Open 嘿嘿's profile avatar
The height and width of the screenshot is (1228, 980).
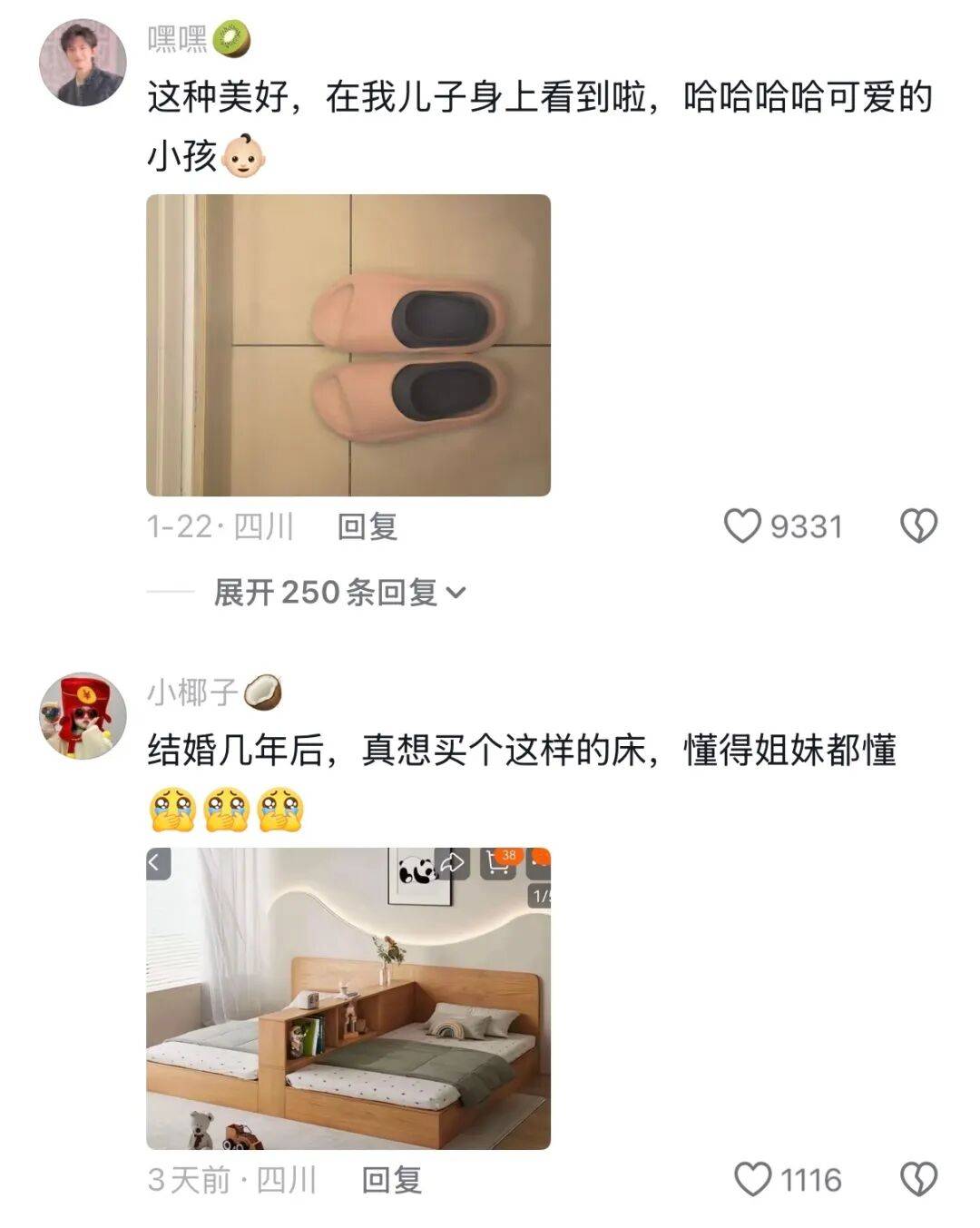coord(83,63)
